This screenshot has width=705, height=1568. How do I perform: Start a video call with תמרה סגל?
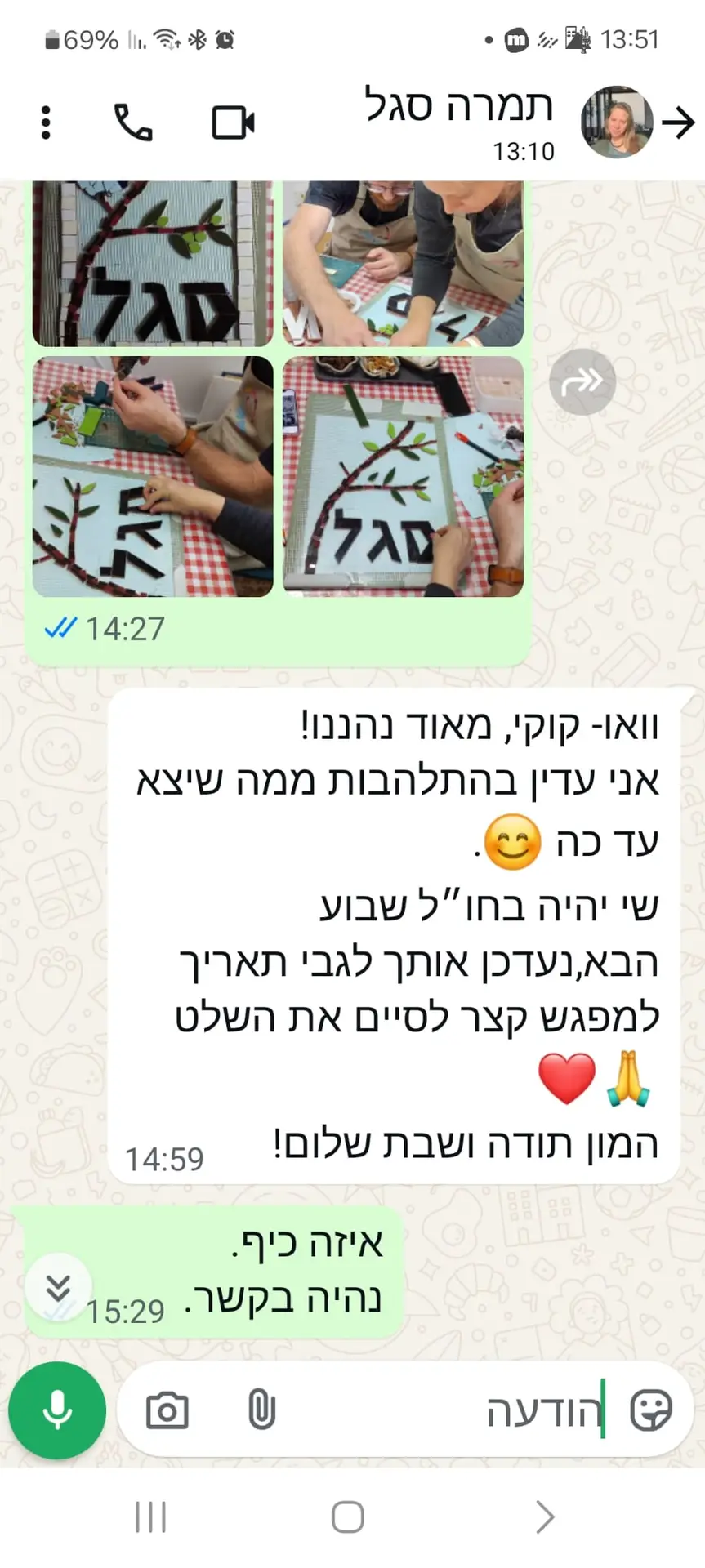tap(233, 122)
